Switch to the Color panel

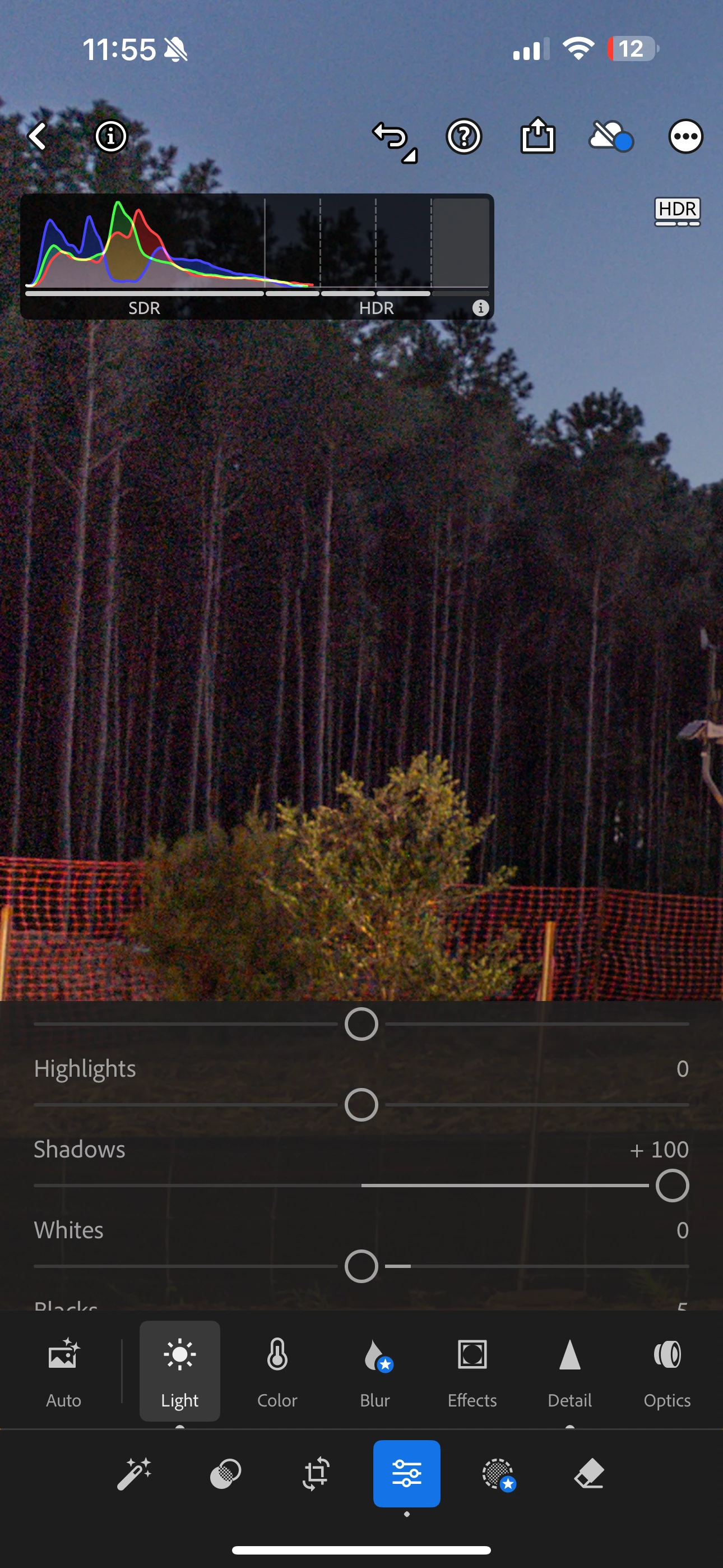277,1371
